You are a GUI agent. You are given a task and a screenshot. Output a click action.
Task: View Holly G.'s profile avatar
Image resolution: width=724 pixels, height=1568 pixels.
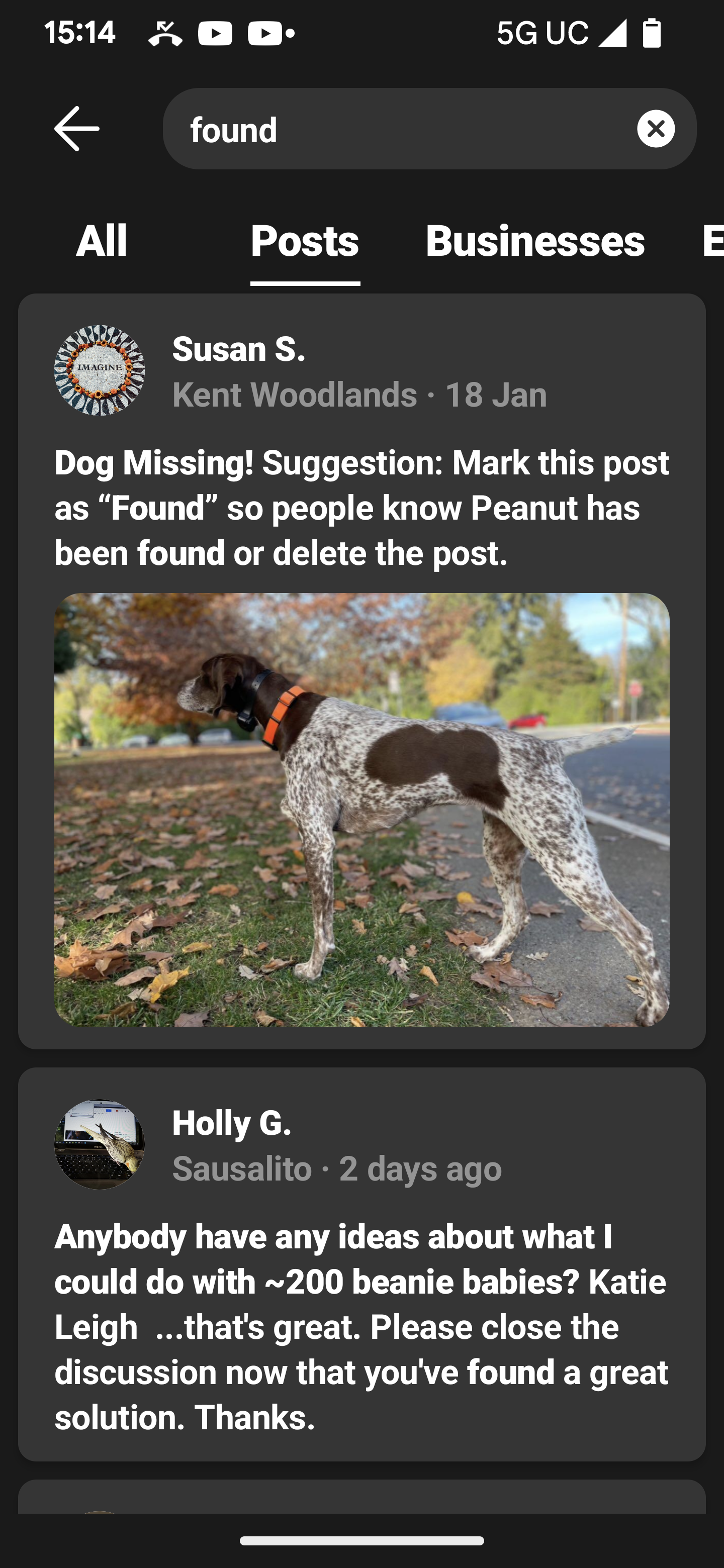[x=99, y=1144]
